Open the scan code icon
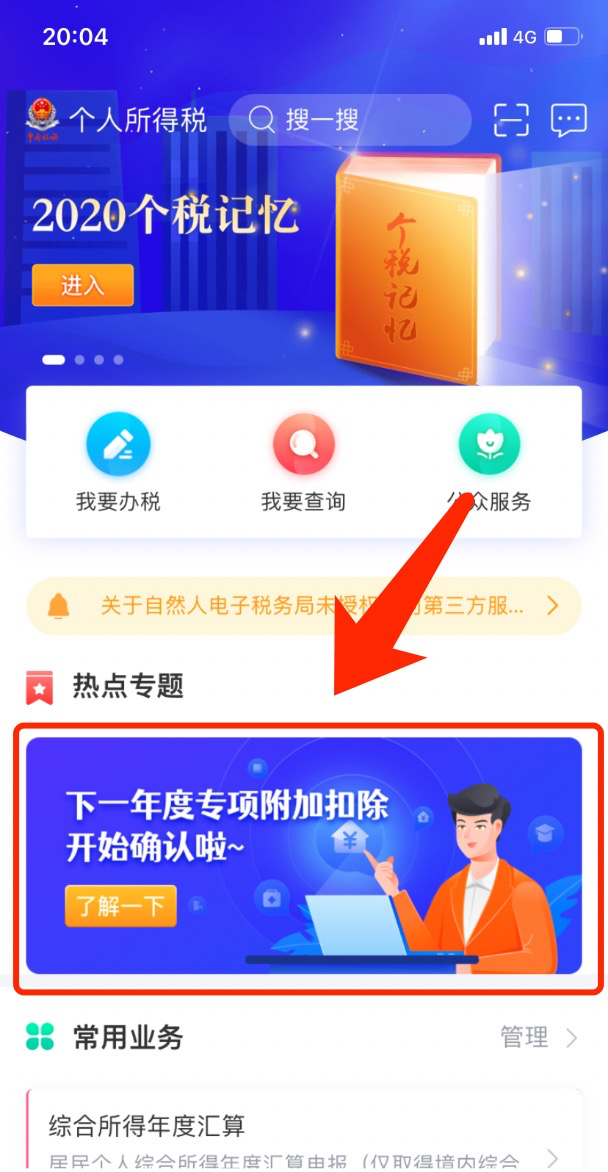Screen dimensions: 608x1172 [x=511, y=121]
